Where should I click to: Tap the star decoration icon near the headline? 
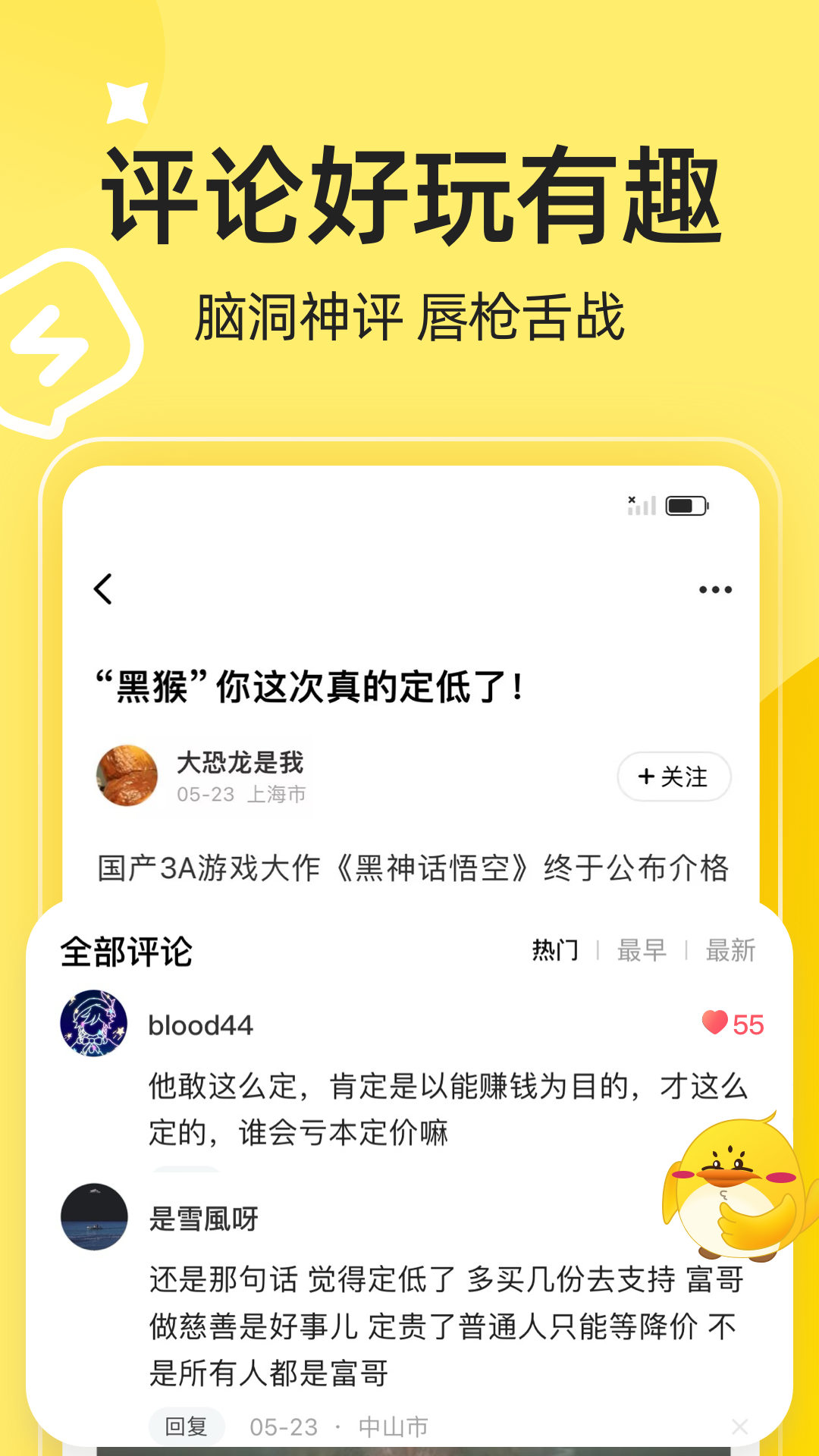[129, 102]
